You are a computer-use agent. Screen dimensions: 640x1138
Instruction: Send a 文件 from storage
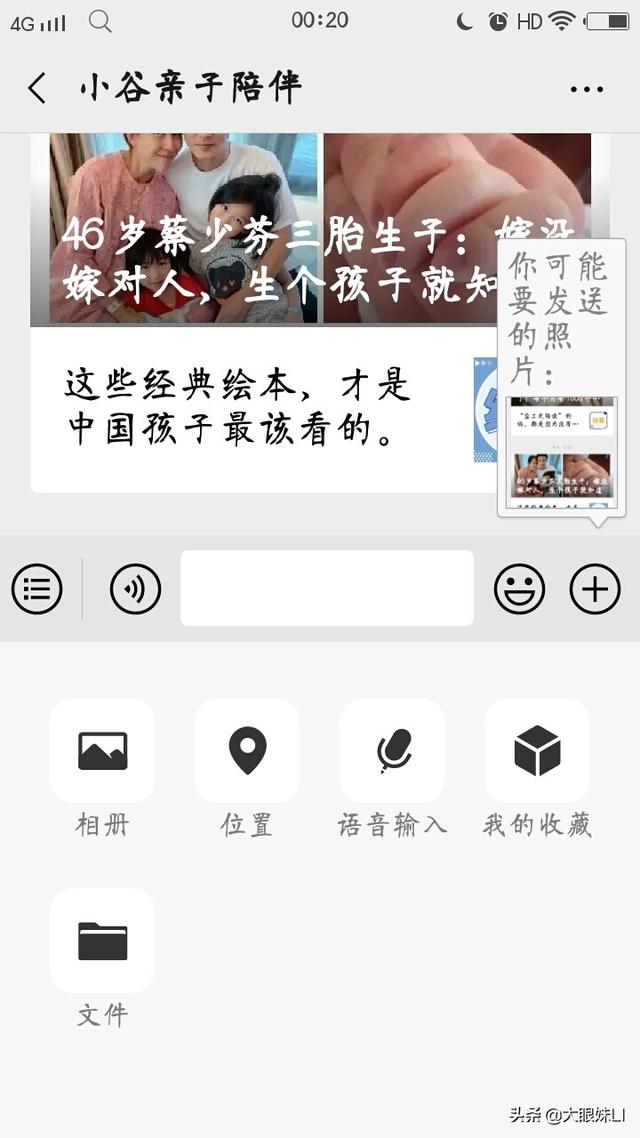(x=102, y=941)
